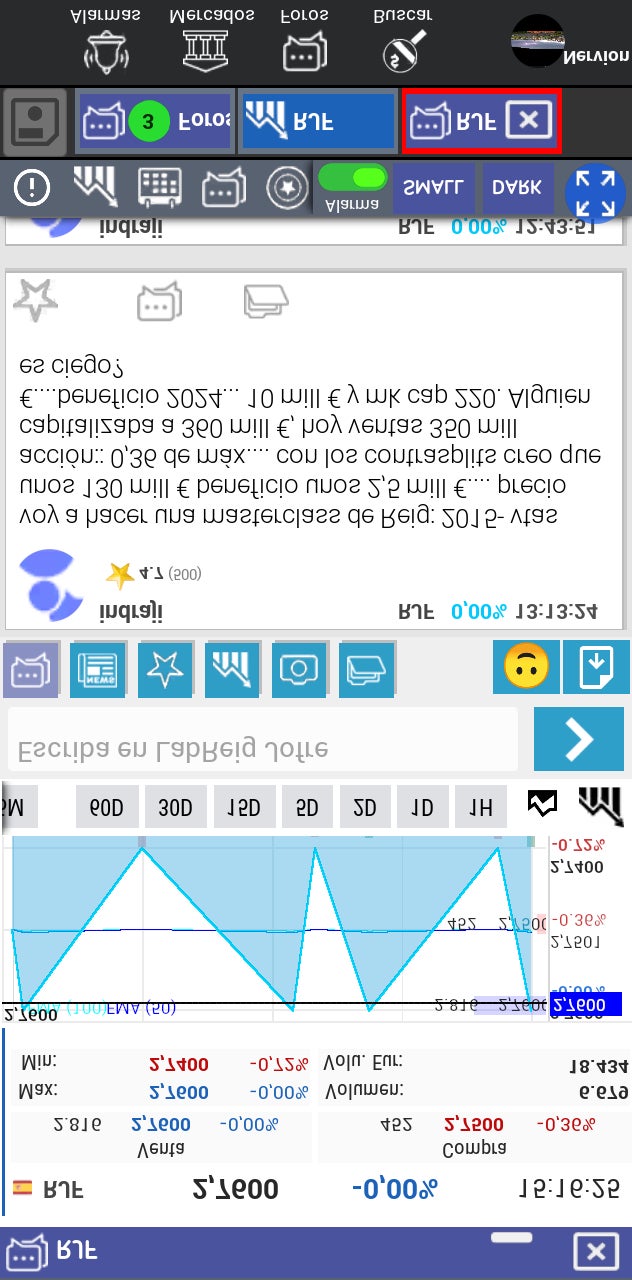Viewport: 632px width, 1280px height.
Task: Switch chart range to 30D
Action: [176, 808]
